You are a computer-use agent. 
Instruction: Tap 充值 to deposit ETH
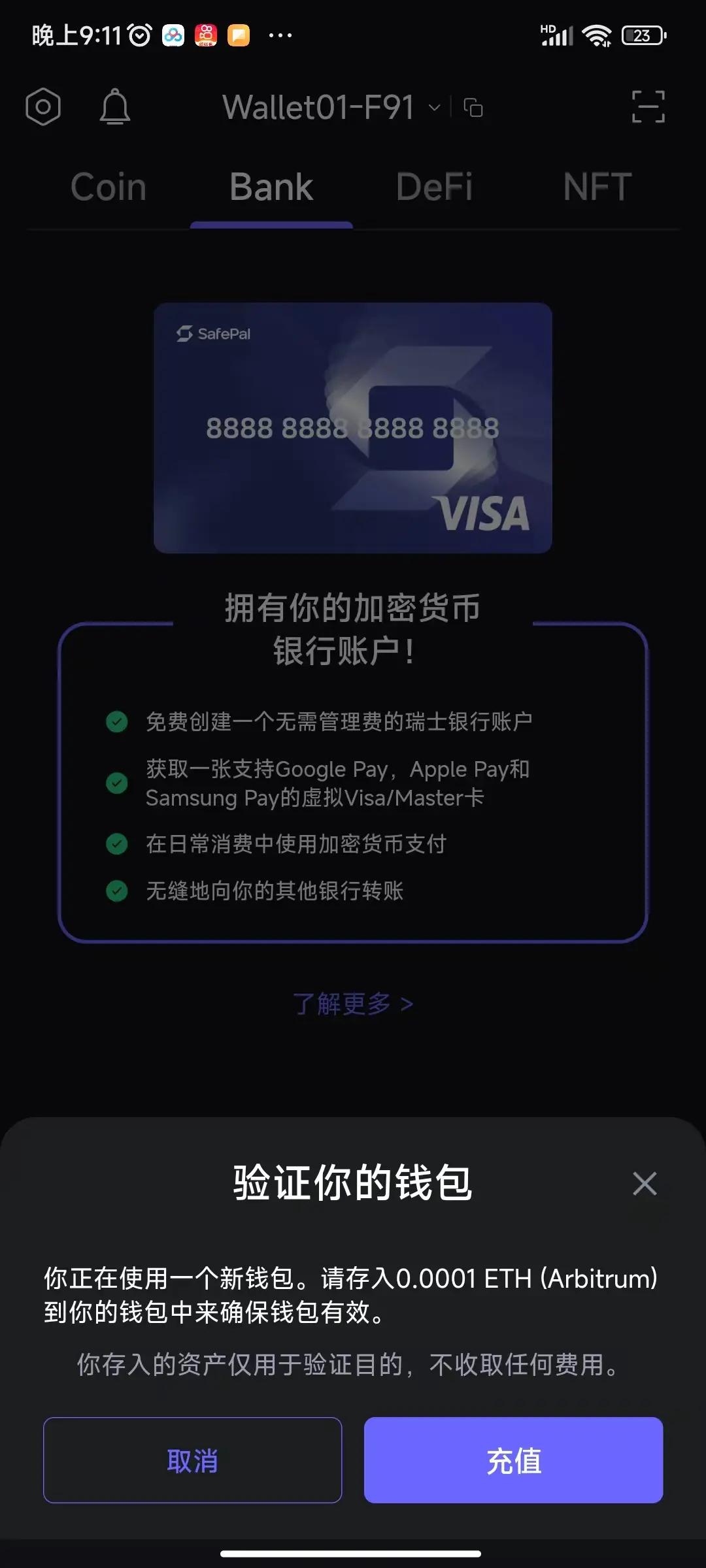513,1460
